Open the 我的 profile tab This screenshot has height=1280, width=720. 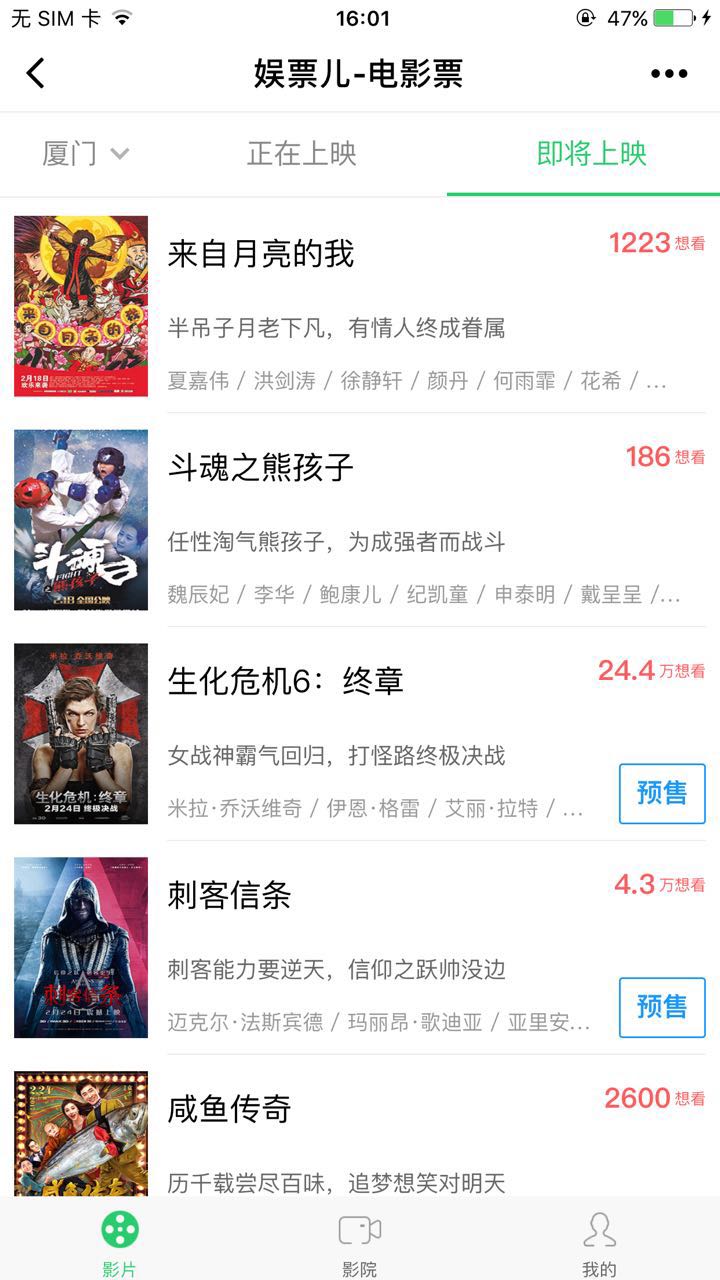click(600, 1242)
